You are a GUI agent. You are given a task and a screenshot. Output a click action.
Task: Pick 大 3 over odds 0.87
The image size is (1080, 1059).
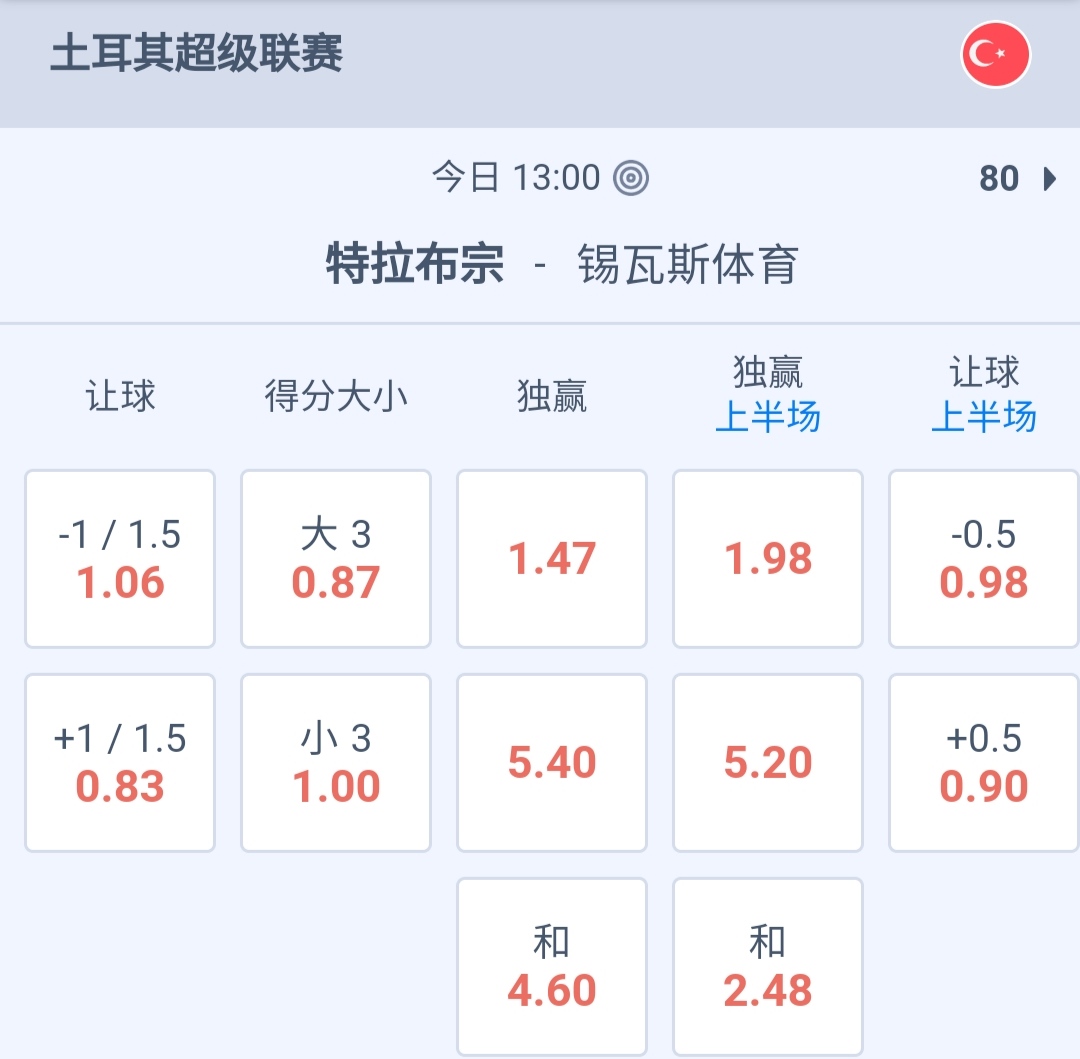(x=336, y=559)
